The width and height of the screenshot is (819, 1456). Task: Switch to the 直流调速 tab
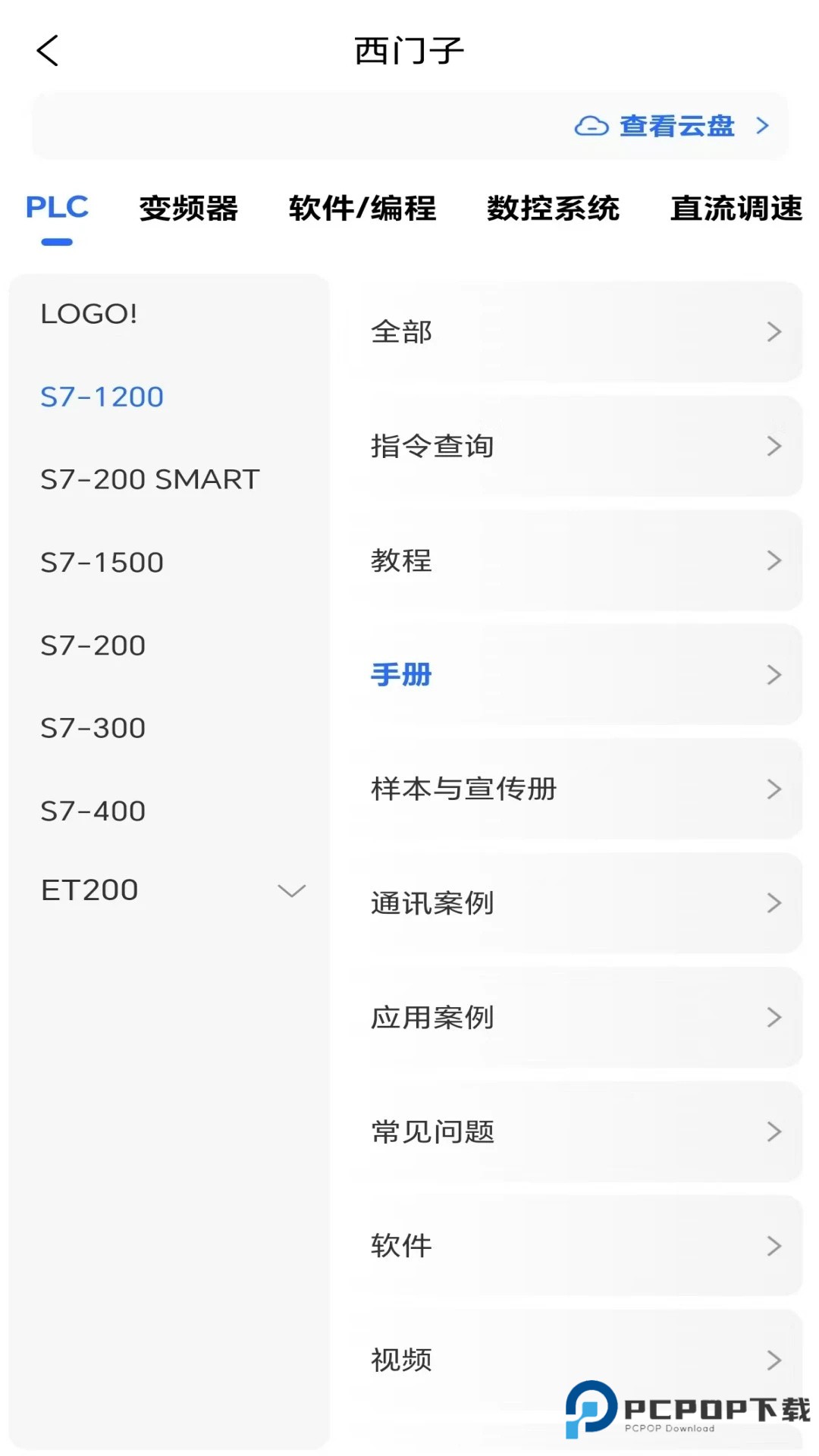coord(735,209)
